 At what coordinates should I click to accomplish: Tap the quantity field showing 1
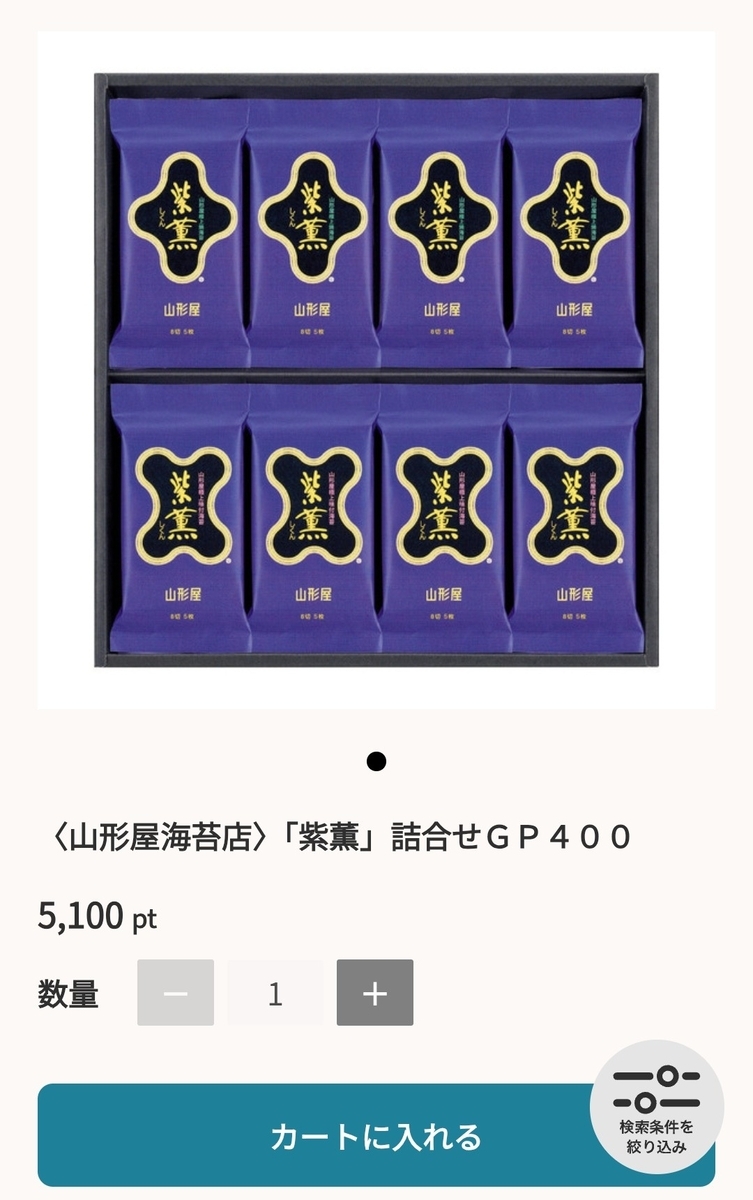[275, 992]
